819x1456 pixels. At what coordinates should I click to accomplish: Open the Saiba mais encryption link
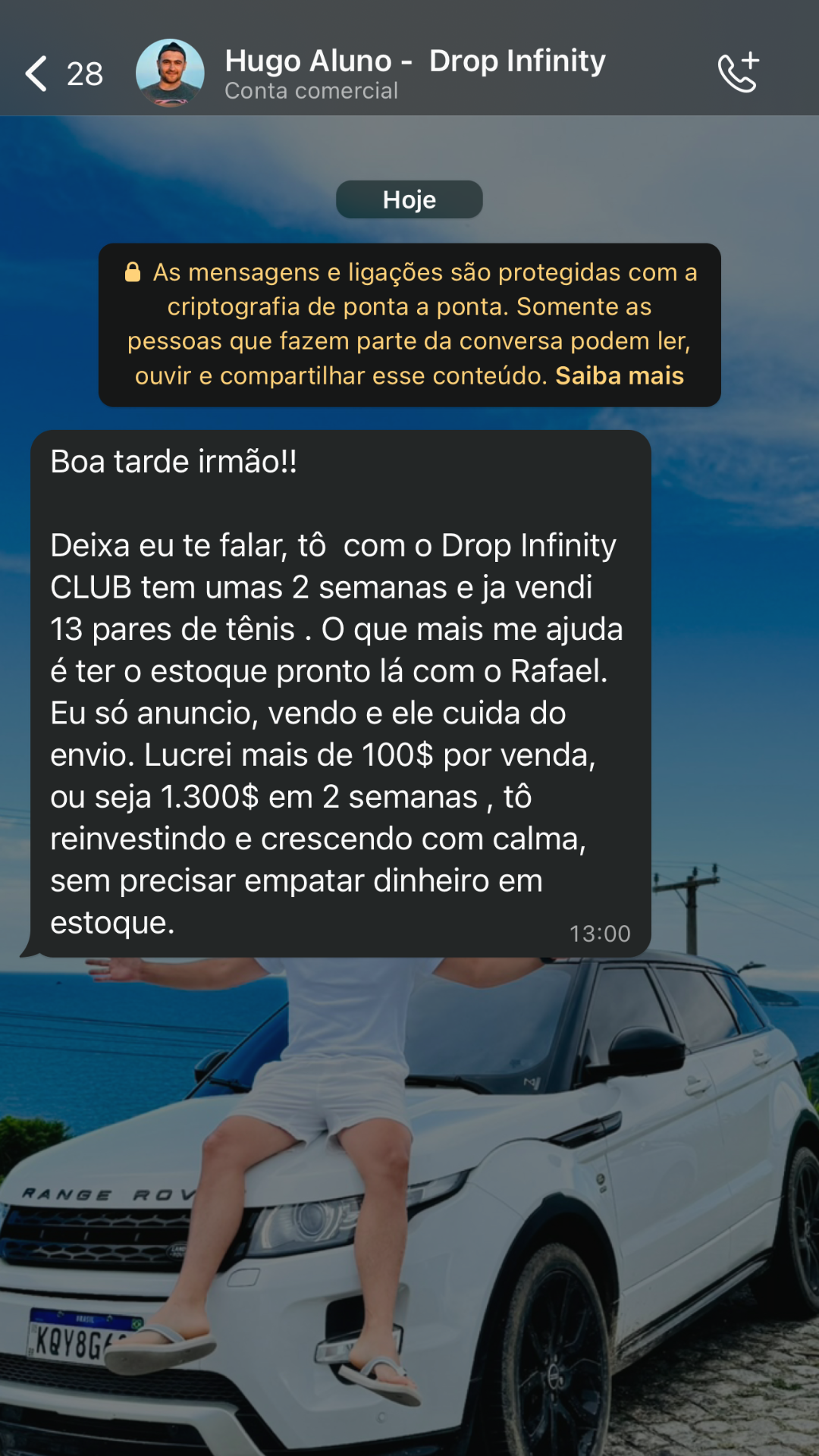pos(619,375)
